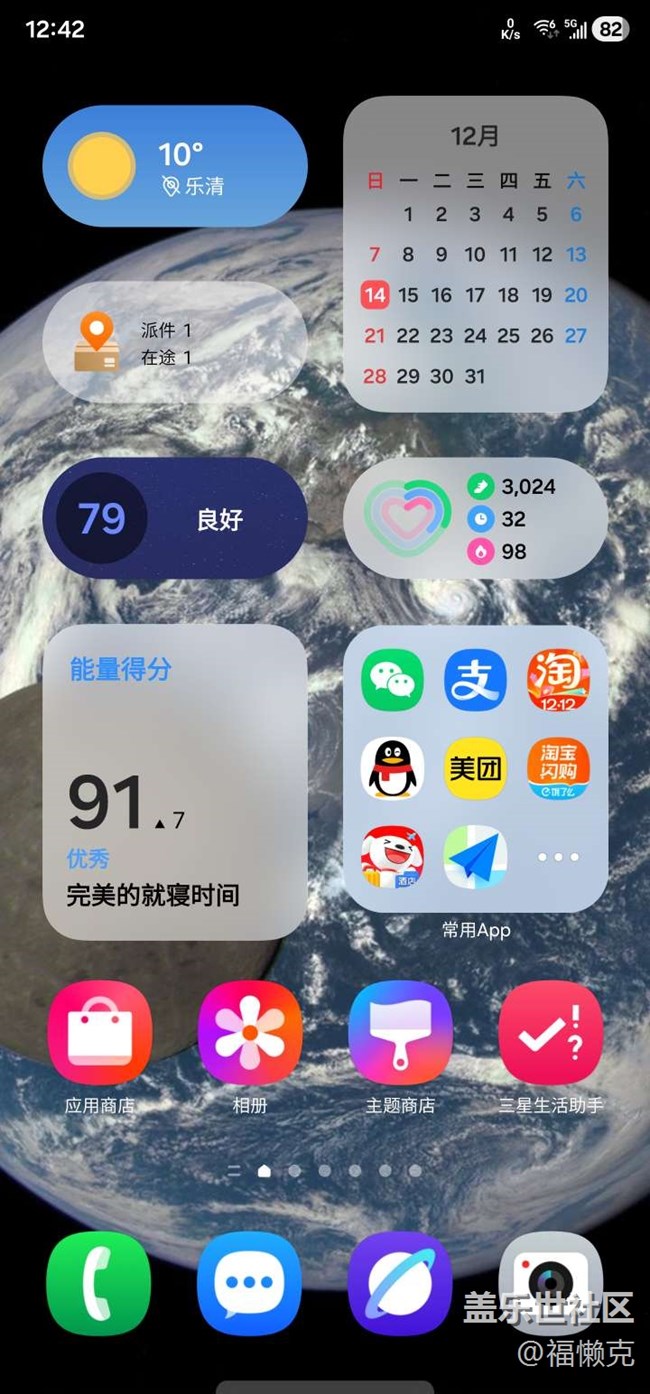Open the 相册 gallery app

coord(250,1034)
